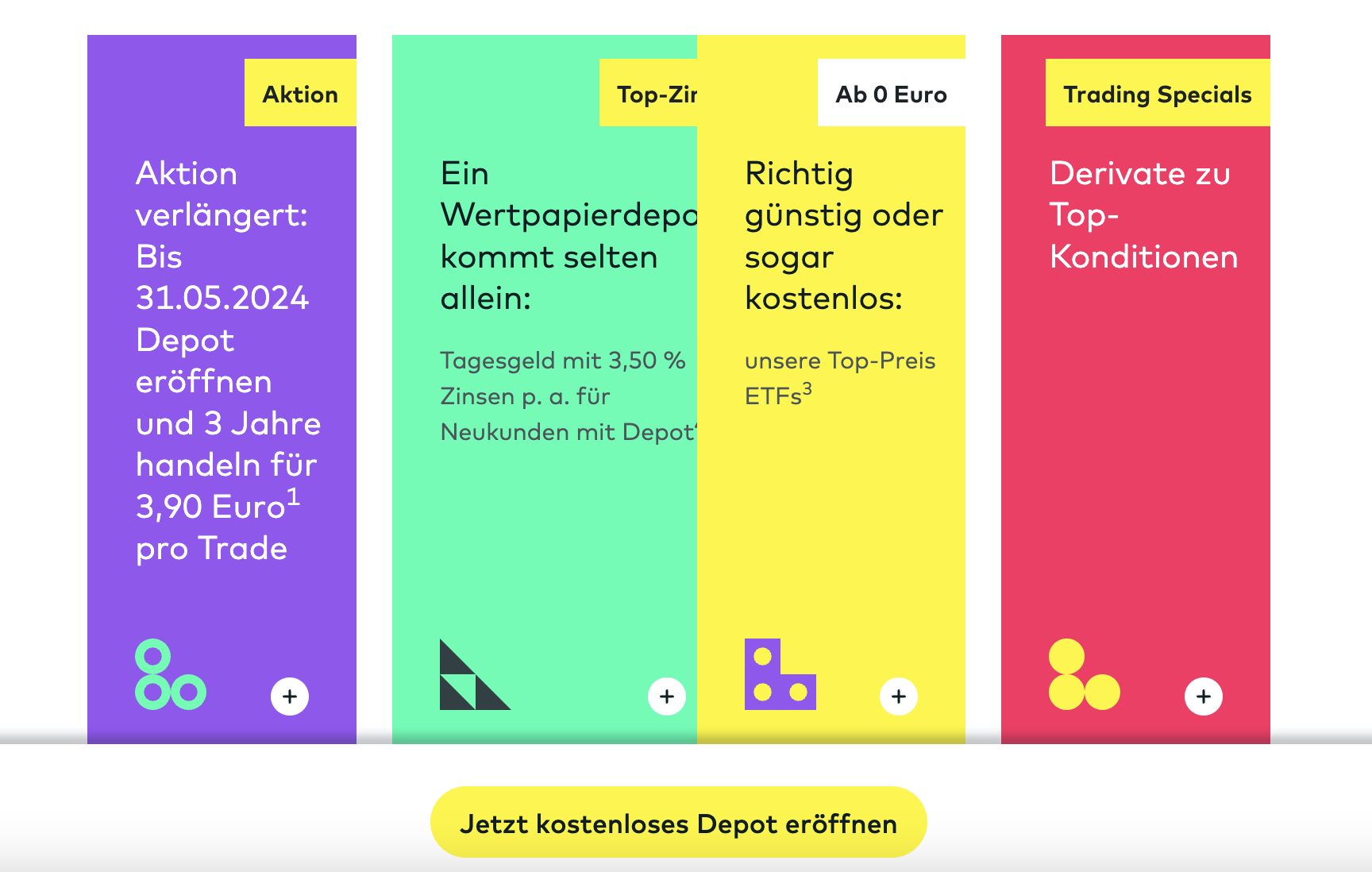Expand the Trading Specials card plus icon
This screenshot has width=1372, height=872.
(1204, 696)
